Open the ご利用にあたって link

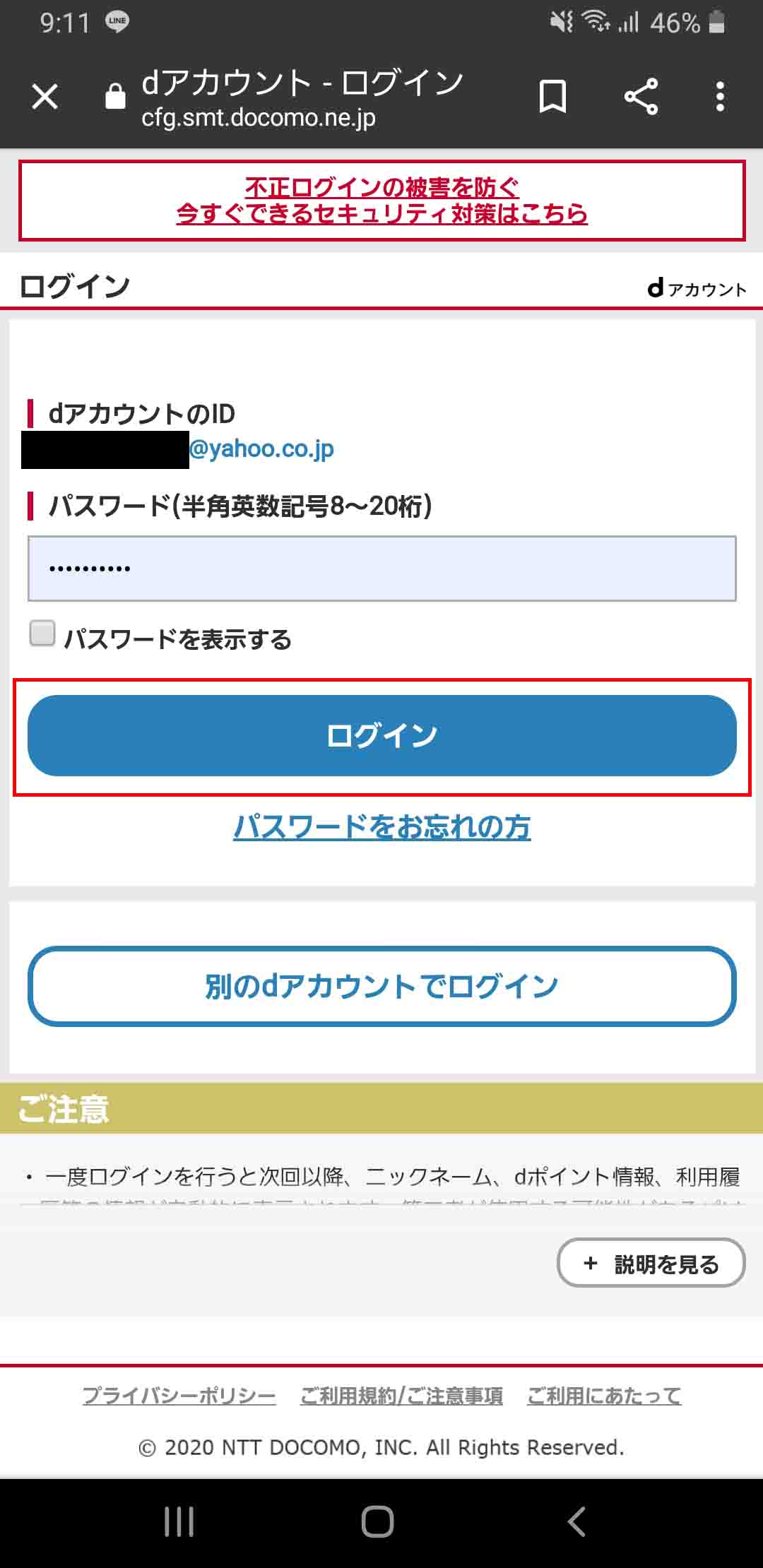click(604, 1396)
